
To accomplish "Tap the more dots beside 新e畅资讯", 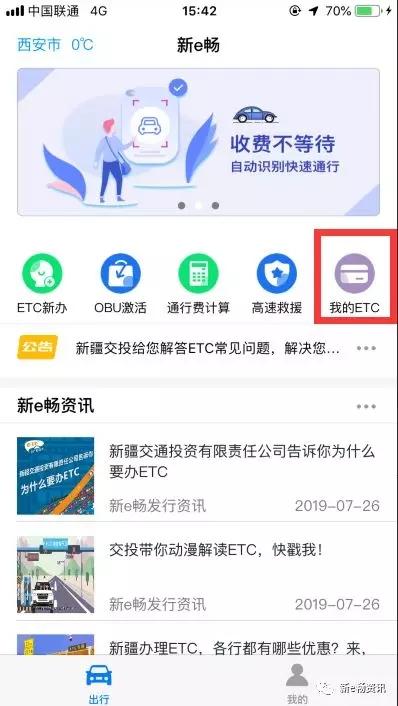I will (366, 406).
